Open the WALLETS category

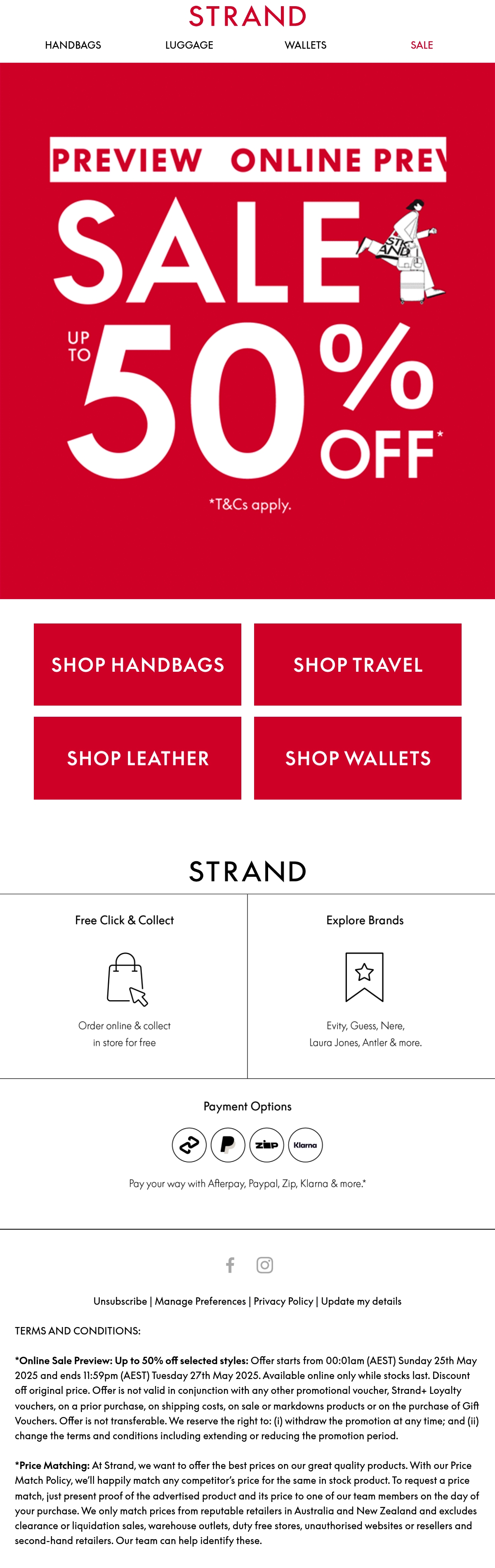[x=306, y=45]
